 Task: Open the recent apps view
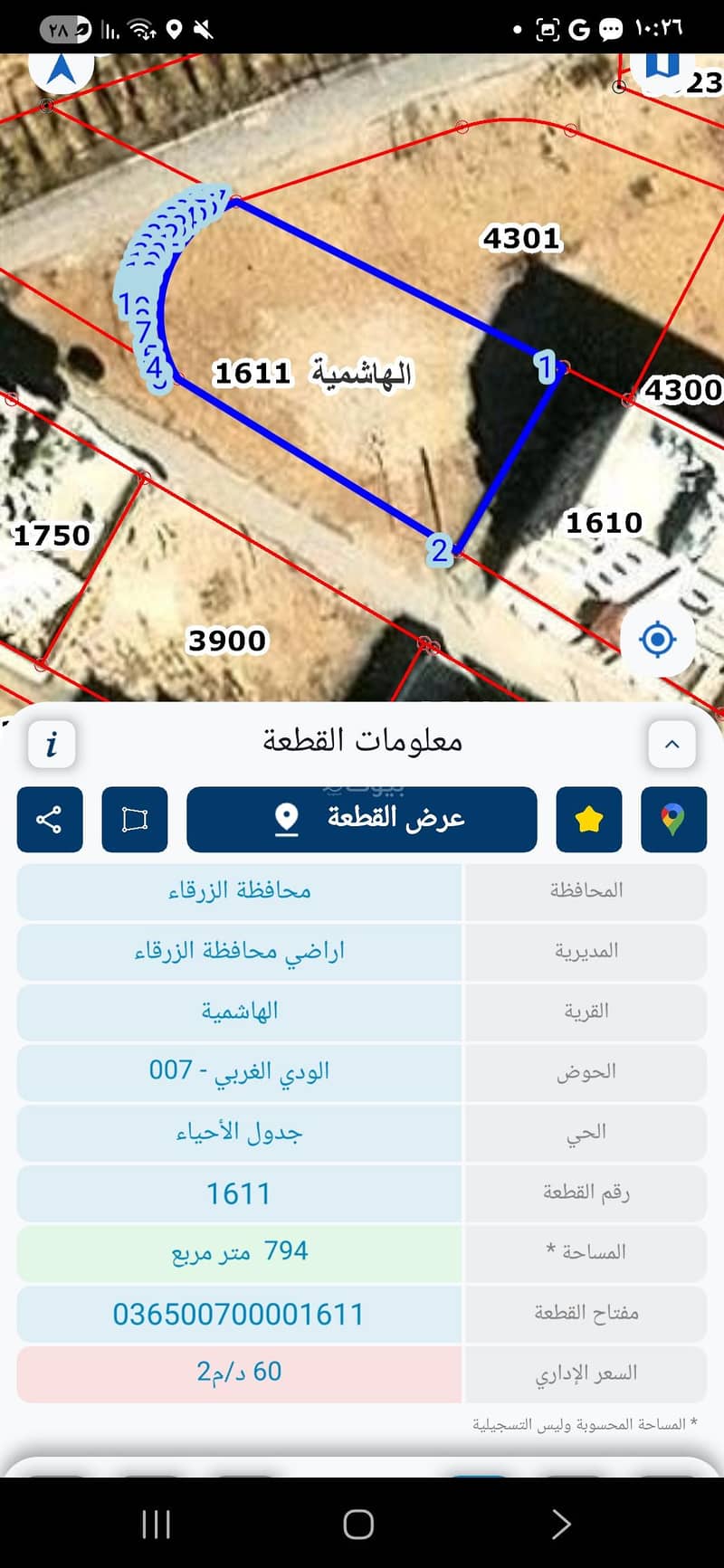(x=157, y=1525)
